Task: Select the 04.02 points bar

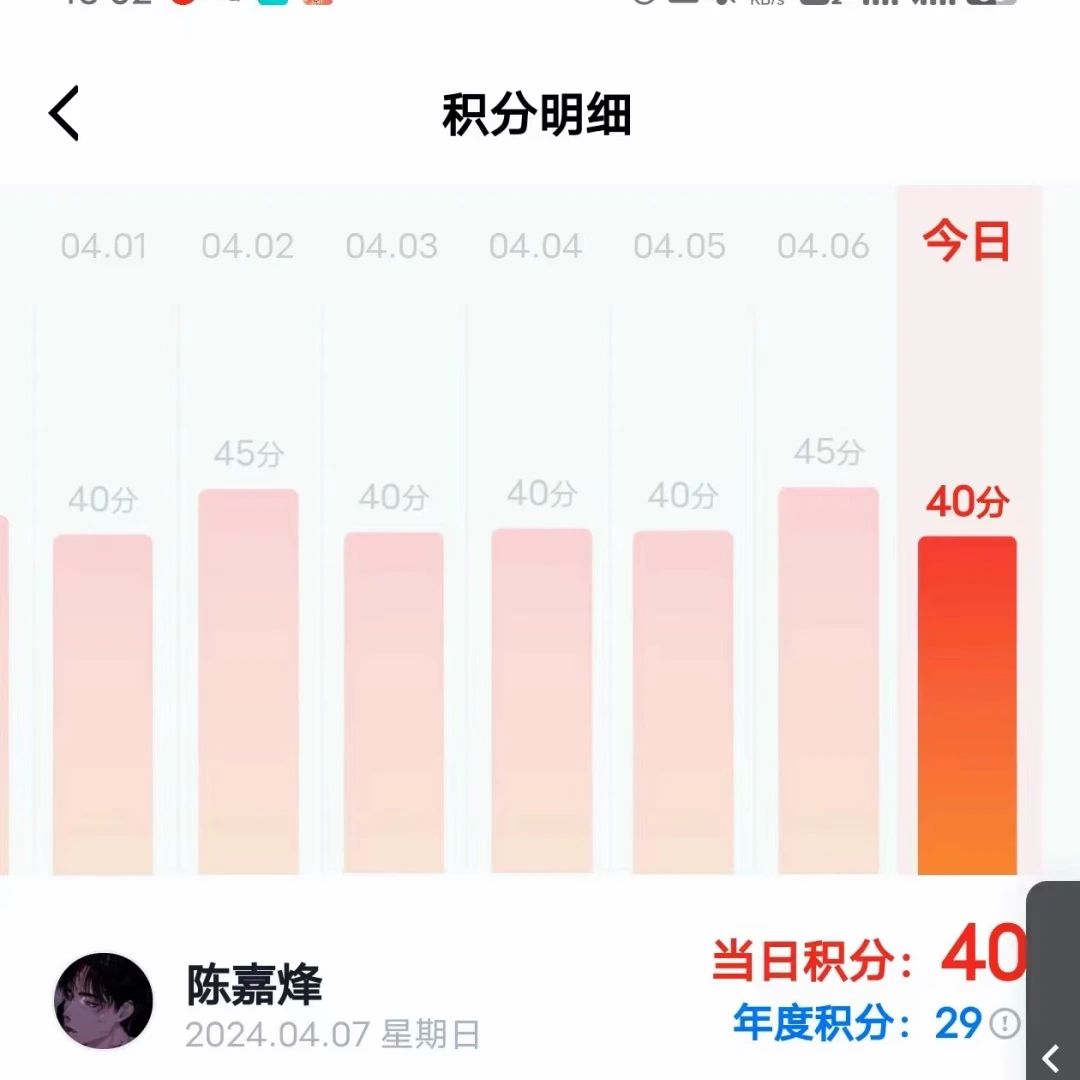Action: (x=248, y=681)
